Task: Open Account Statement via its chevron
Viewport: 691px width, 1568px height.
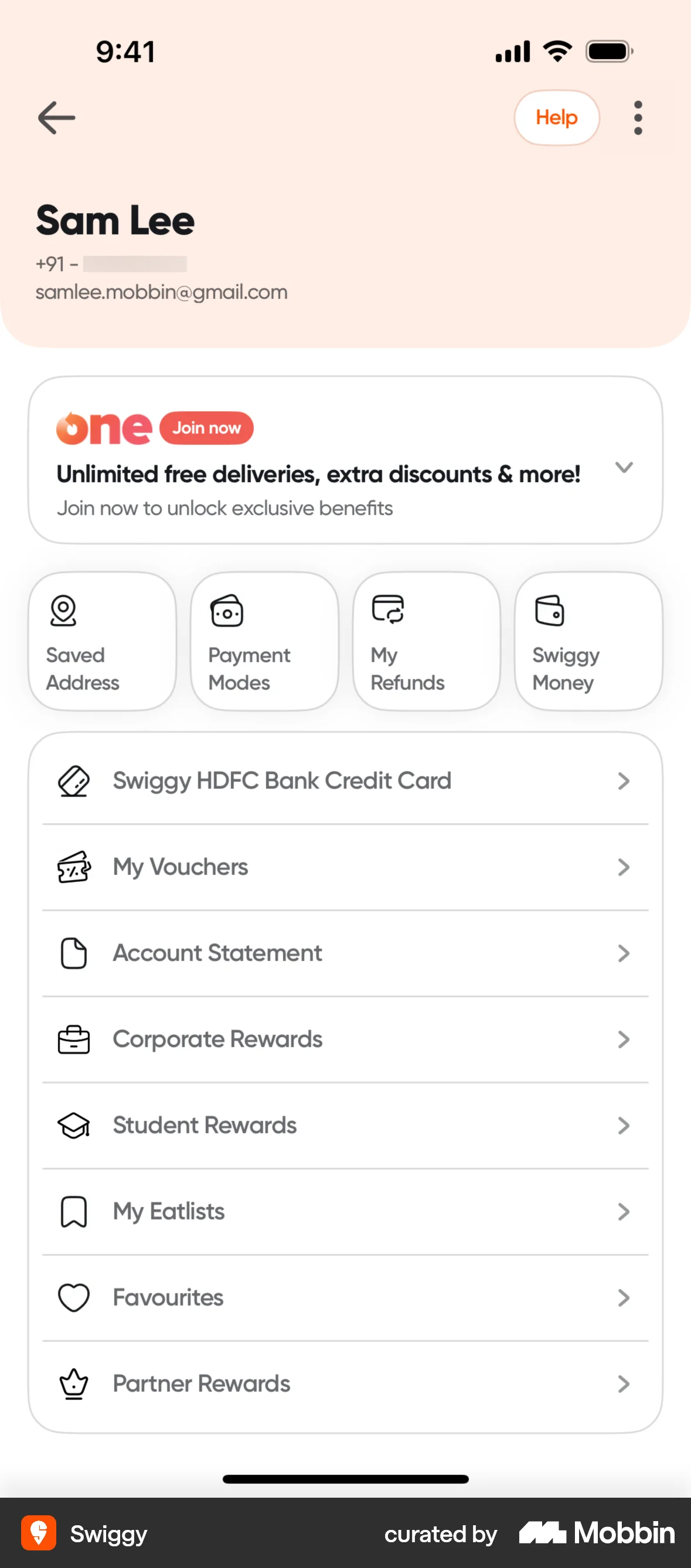Action: click(624, 953)
